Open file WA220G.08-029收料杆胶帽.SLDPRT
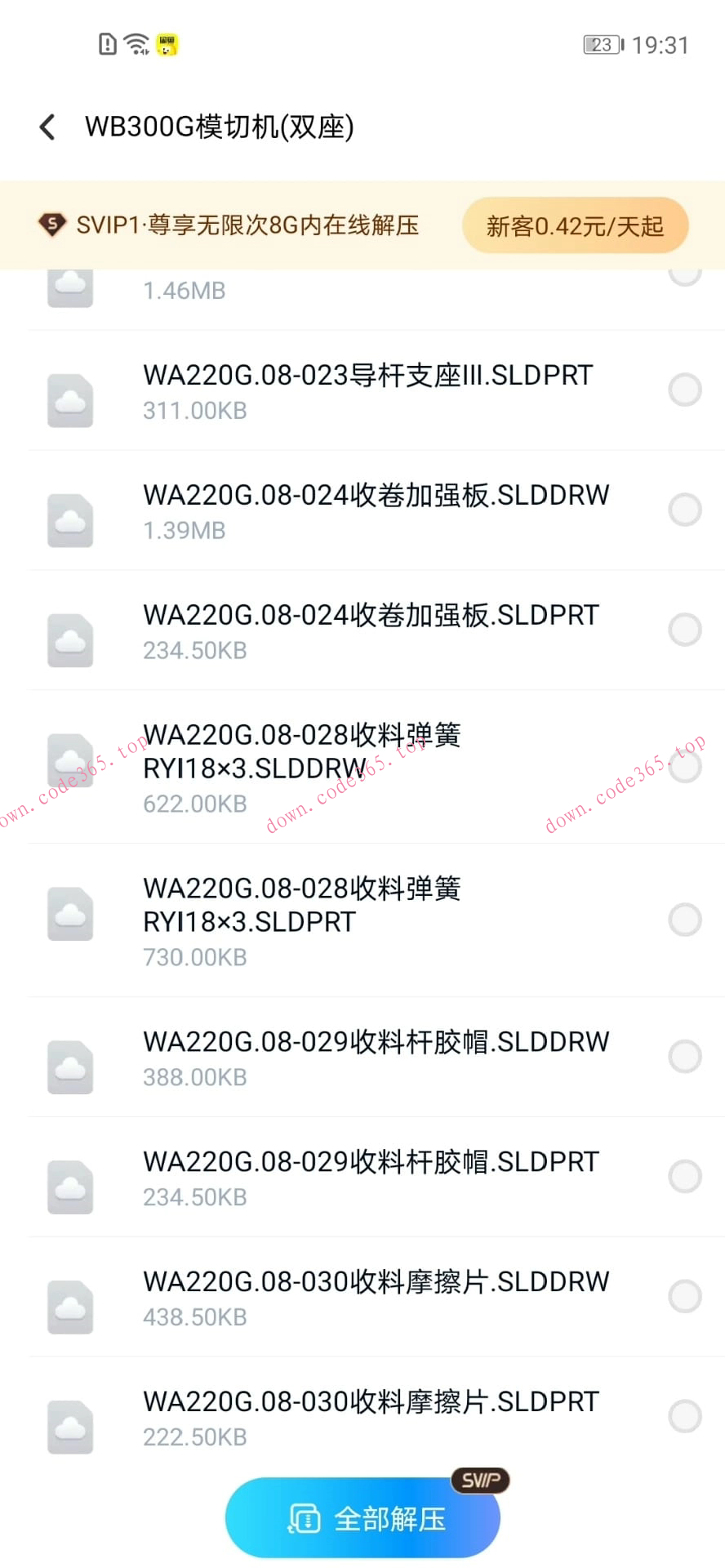This screenshot has height=1568, width=725. [371, 1176]
